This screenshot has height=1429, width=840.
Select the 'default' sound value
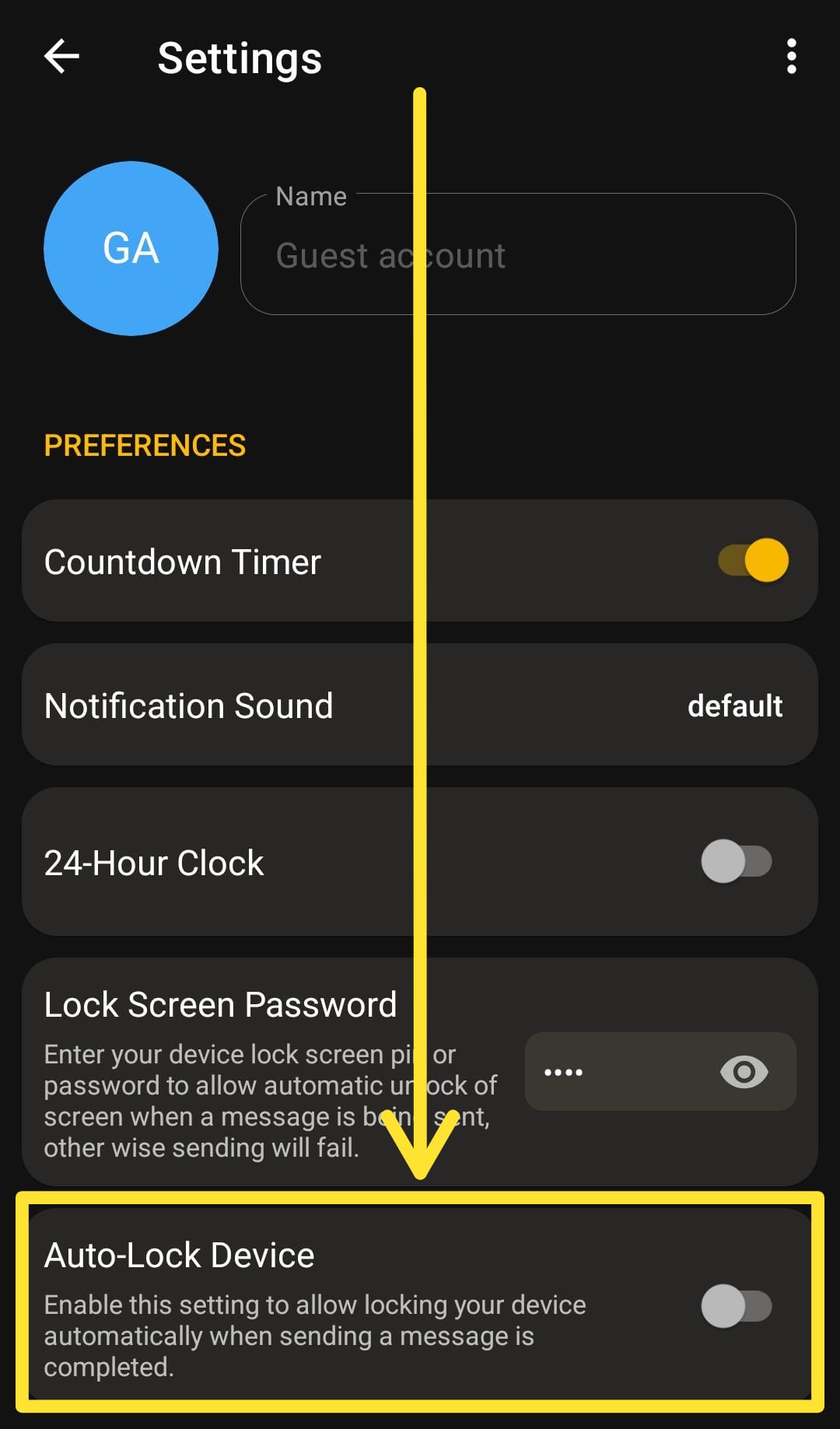click(734, 705)
